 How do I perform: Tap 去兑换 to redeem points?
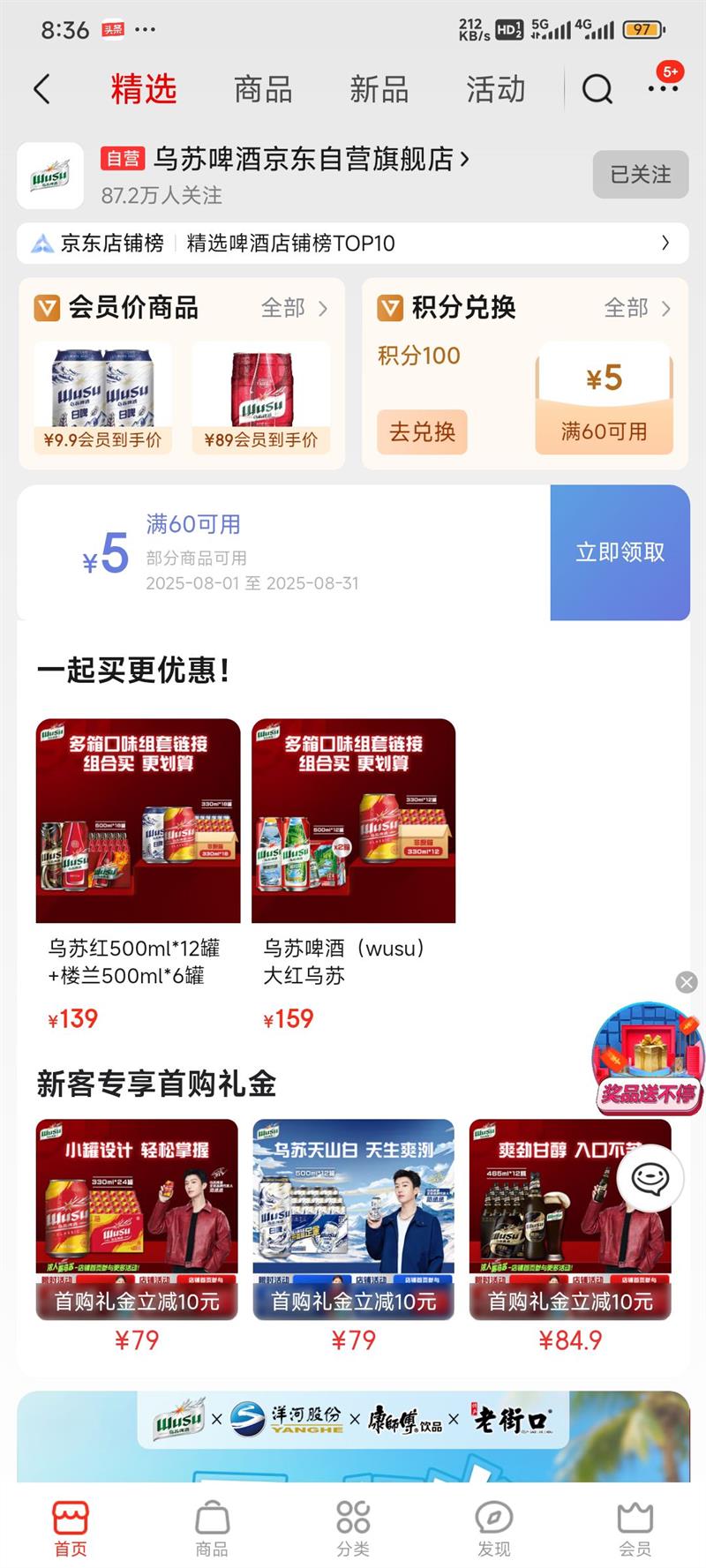pos(422,432)
